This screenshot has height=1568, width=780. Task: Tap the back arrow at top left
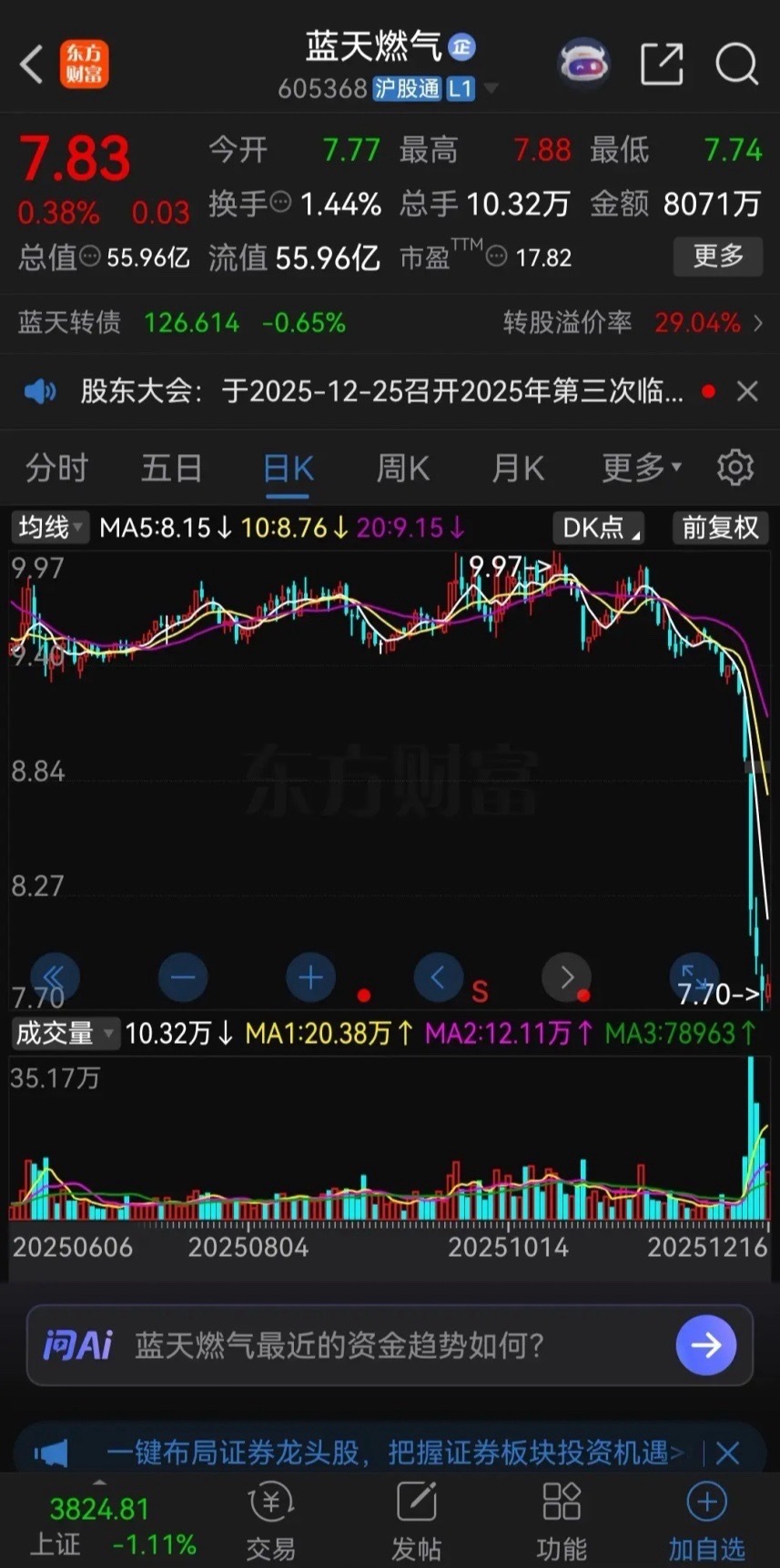(31, 65)
